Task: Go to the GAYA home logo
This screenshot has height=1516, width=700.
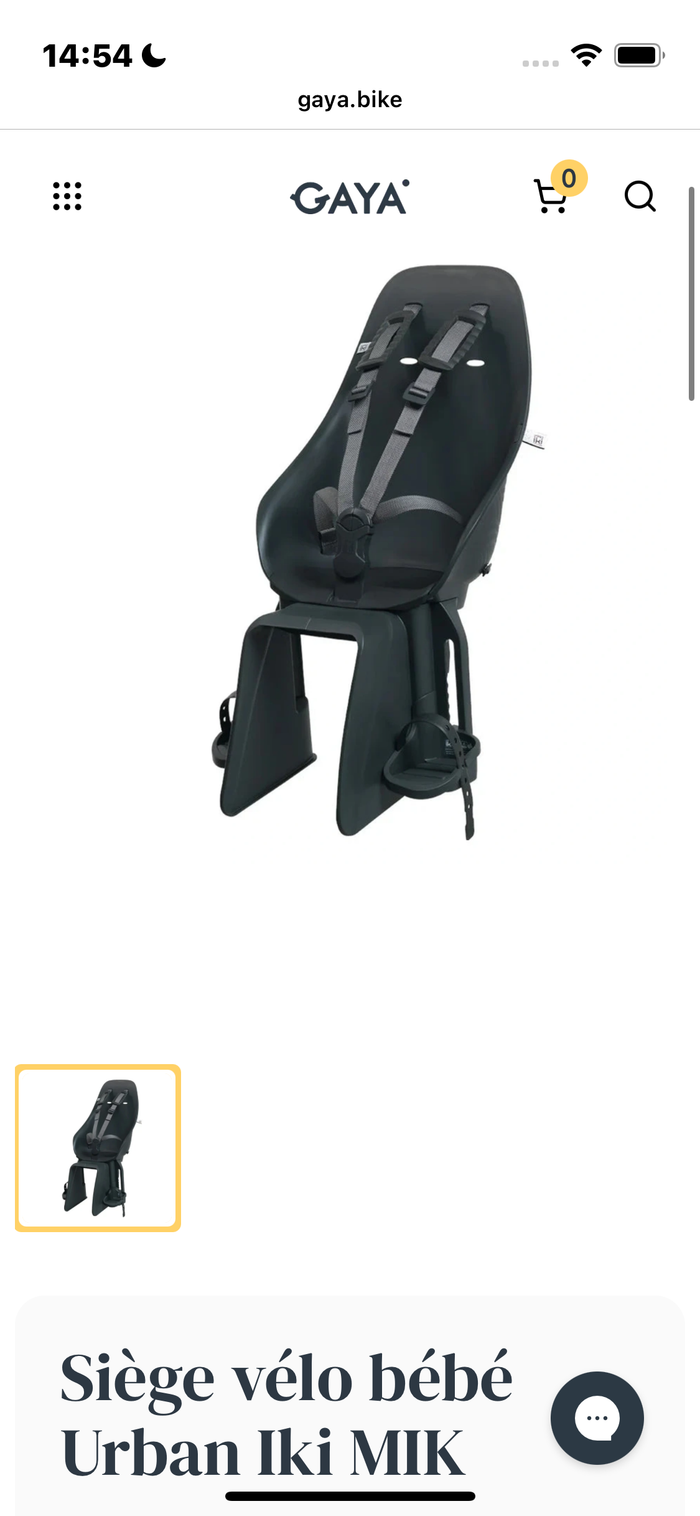Action: [349, 197]
